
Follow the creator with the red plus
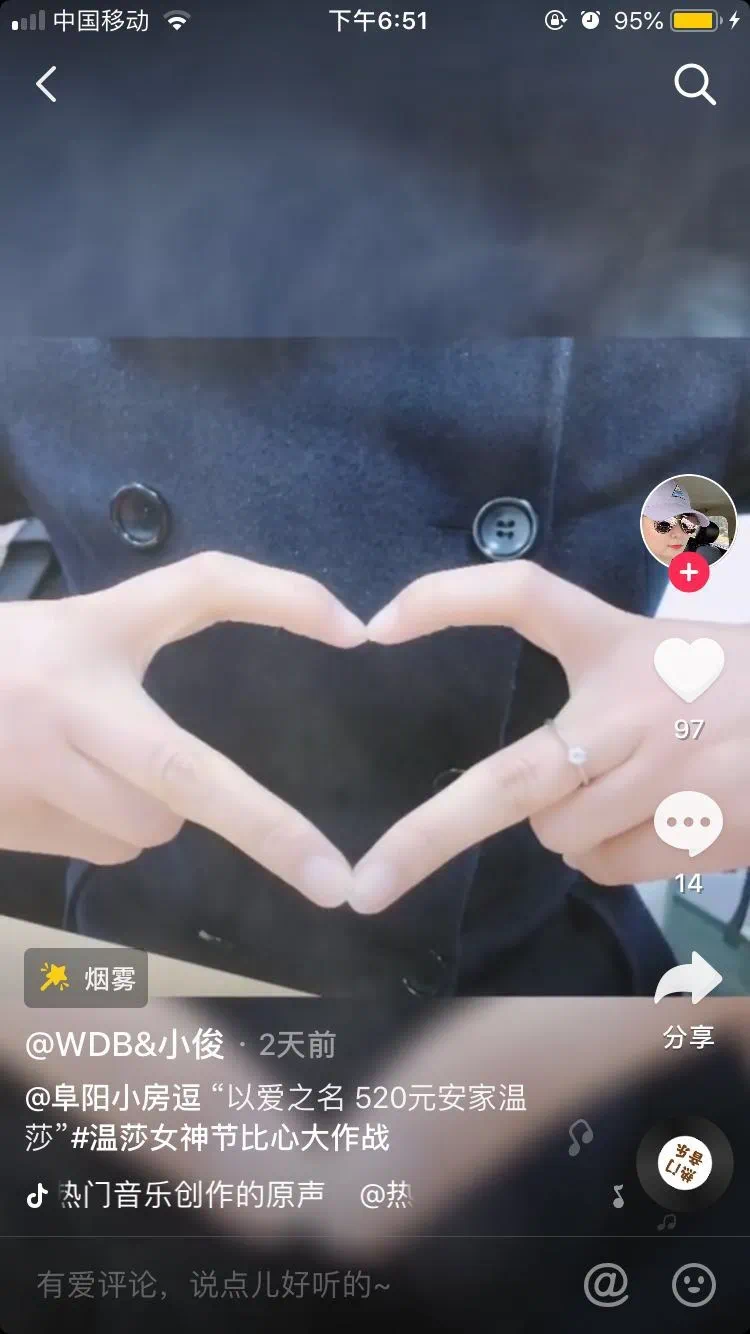[x=688, y=573]
